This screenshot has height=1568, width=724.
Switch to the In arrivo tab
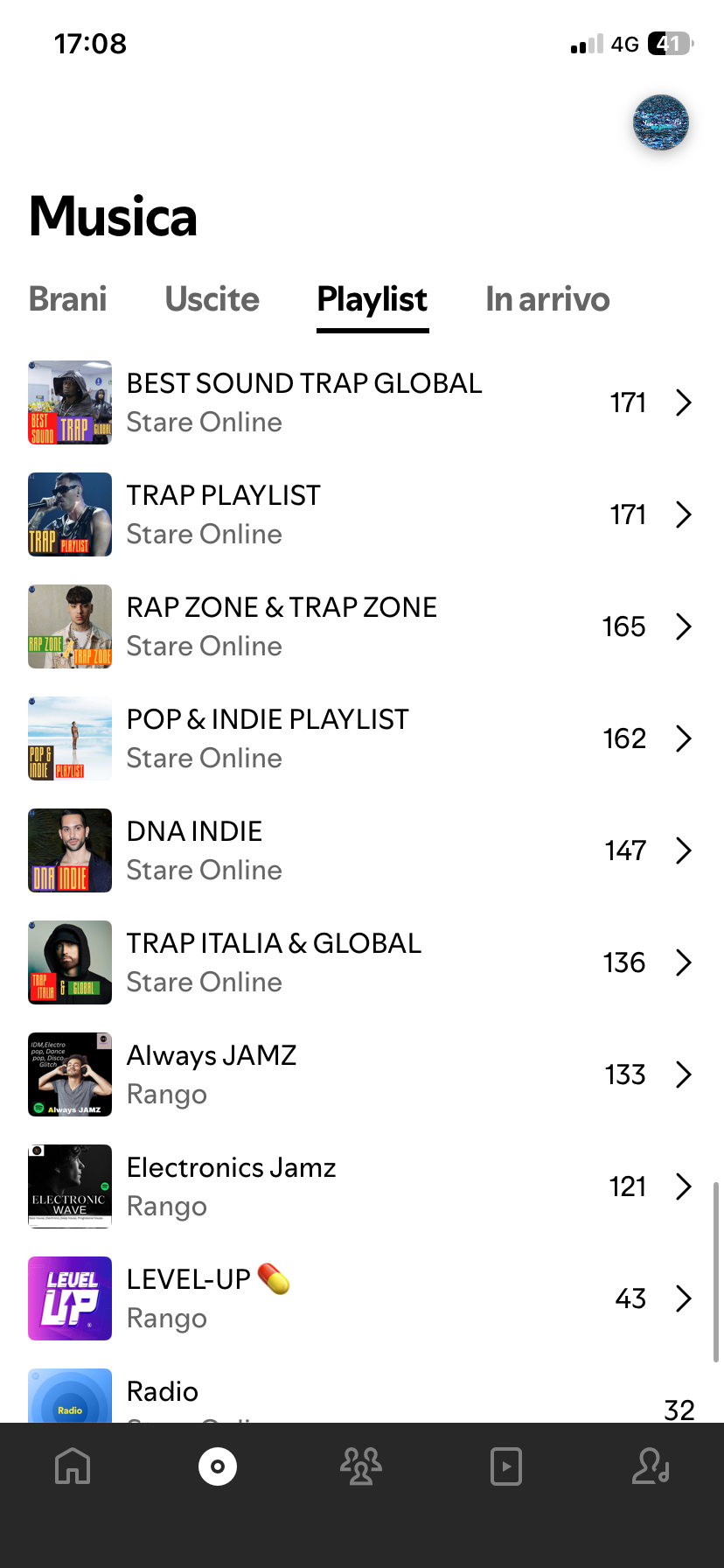547,299
